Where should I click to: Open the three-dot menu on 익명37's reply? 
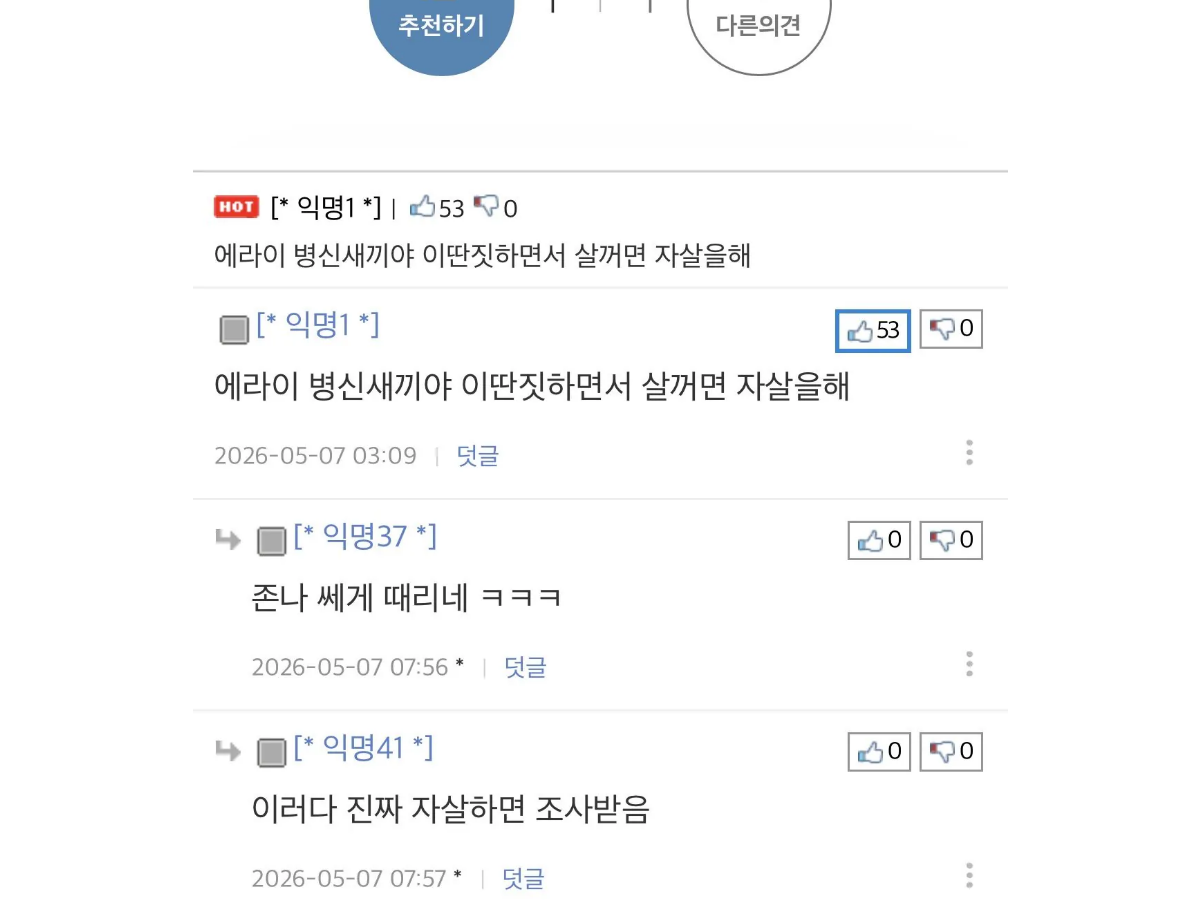pyautogui.click(x=969, y=664)
